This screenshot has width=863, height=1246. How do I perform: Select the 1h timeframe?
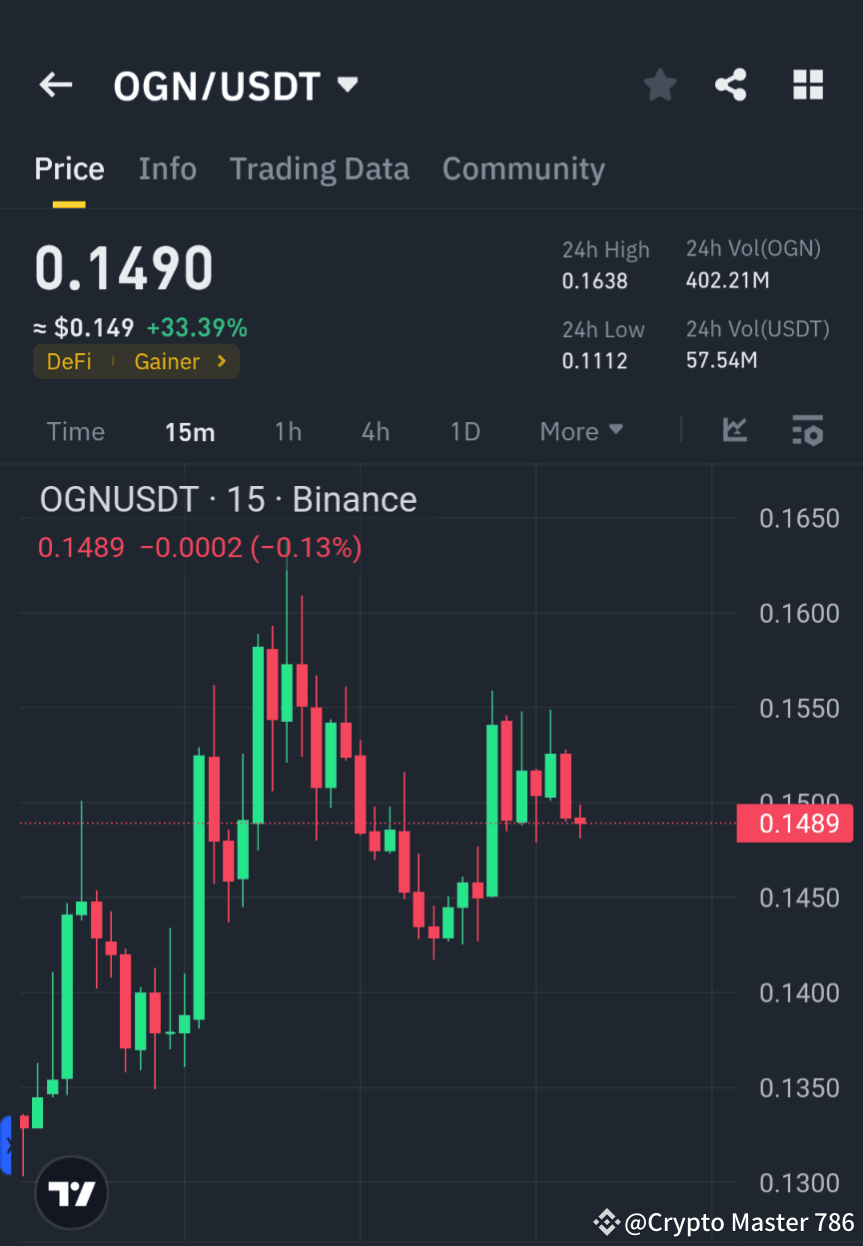(287, 431)
